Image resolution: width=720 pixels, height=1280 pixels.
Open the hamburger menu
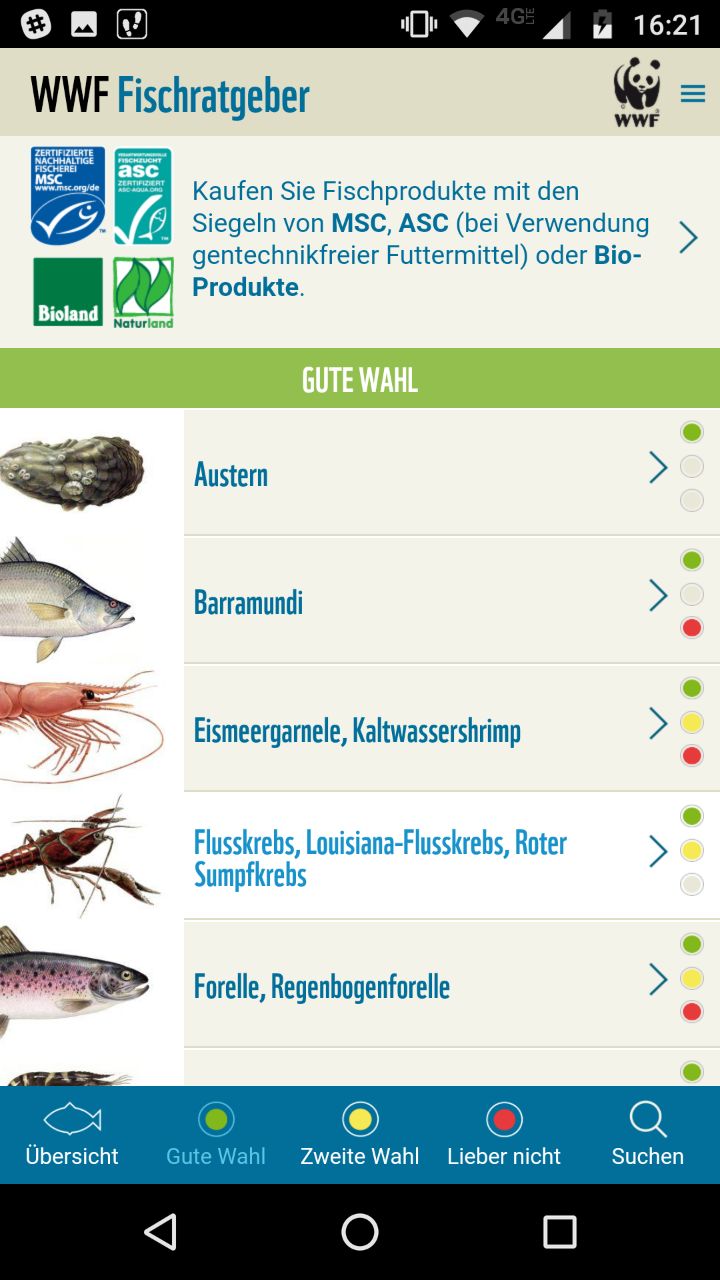coord(693,93)
